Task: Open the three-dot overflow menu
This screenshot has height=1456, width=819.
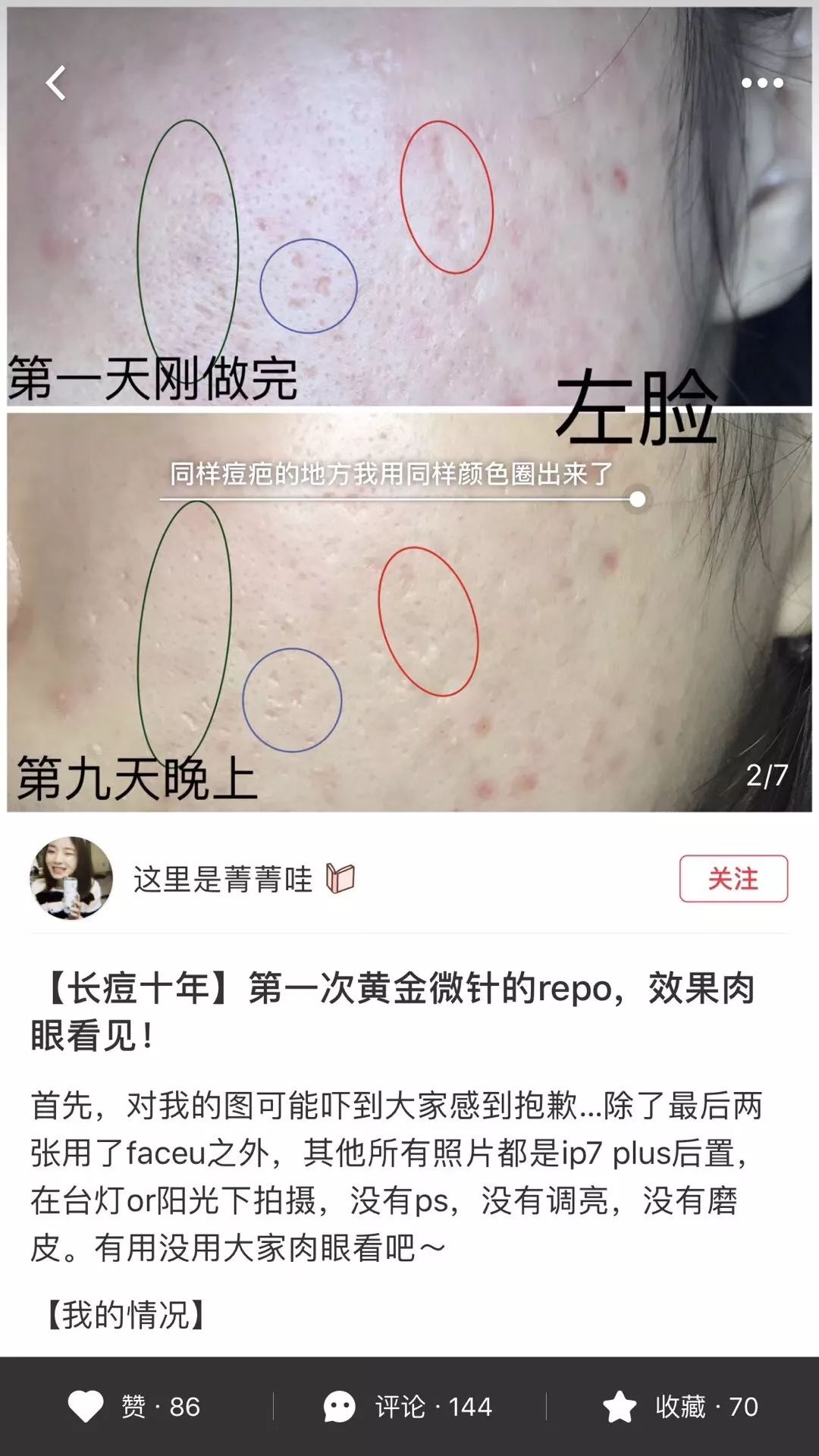Action: 761,83
